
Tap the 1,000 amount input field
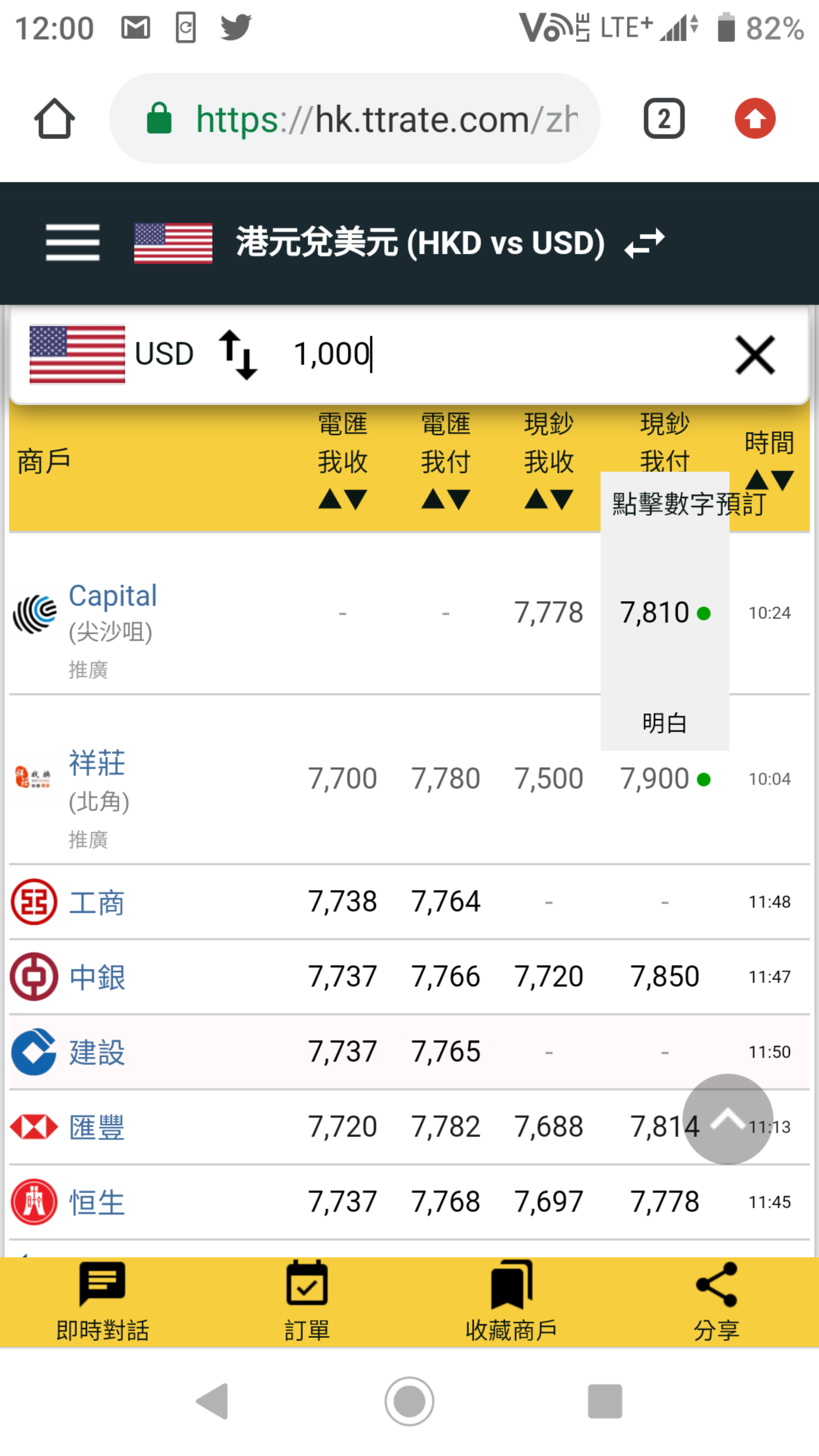[497, 355]
